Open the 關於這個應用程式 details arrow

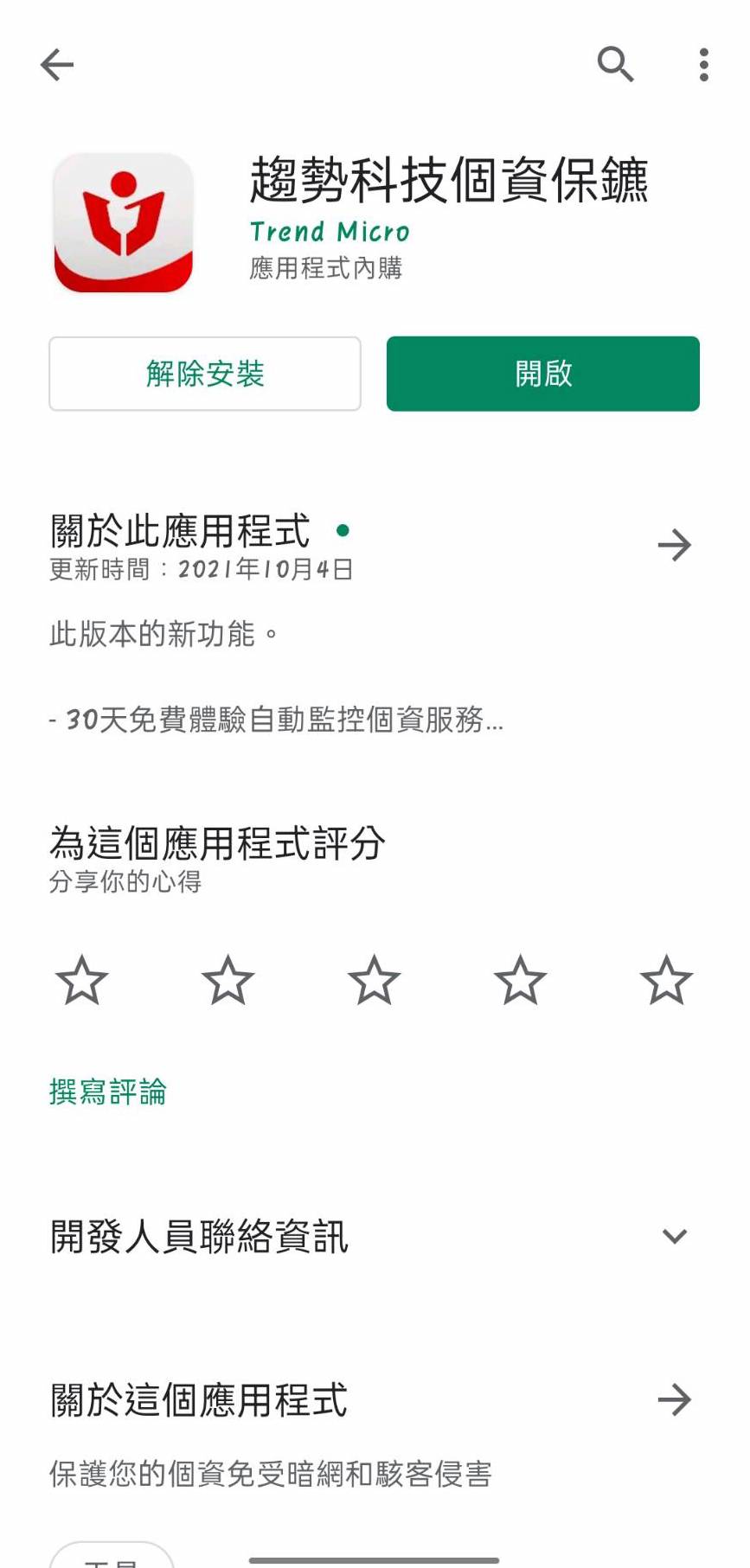click(x=675, y=1399)
